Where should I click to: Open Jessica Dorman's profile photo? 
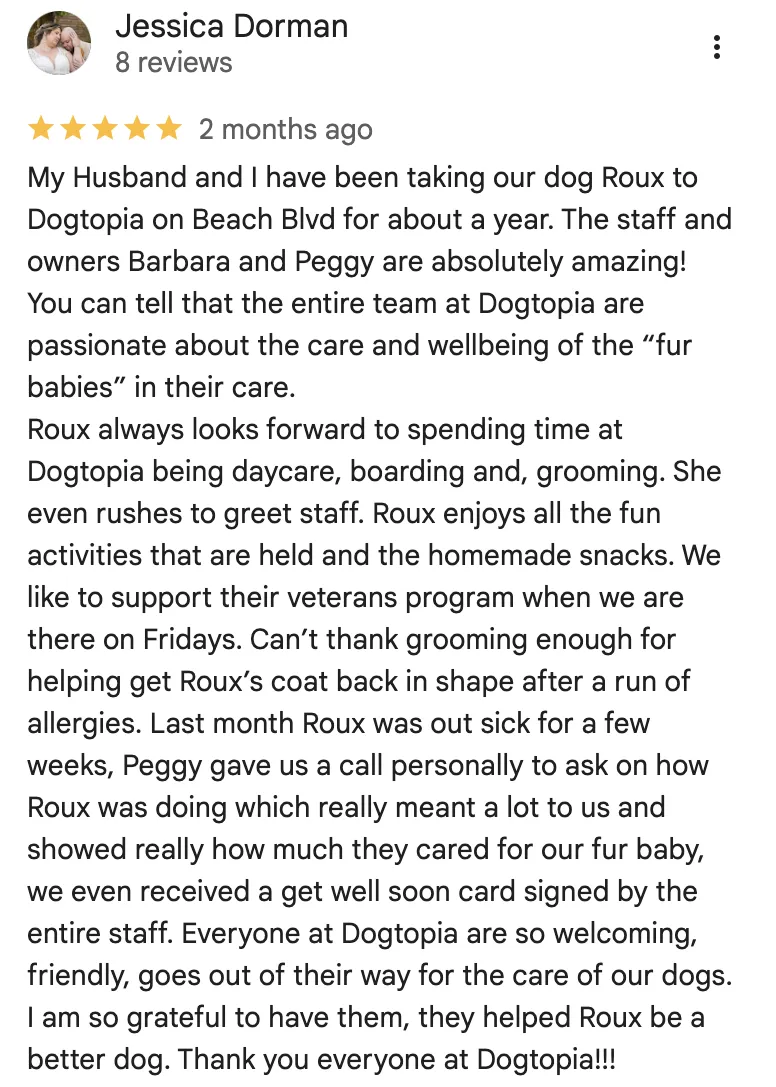coord(59,44)
